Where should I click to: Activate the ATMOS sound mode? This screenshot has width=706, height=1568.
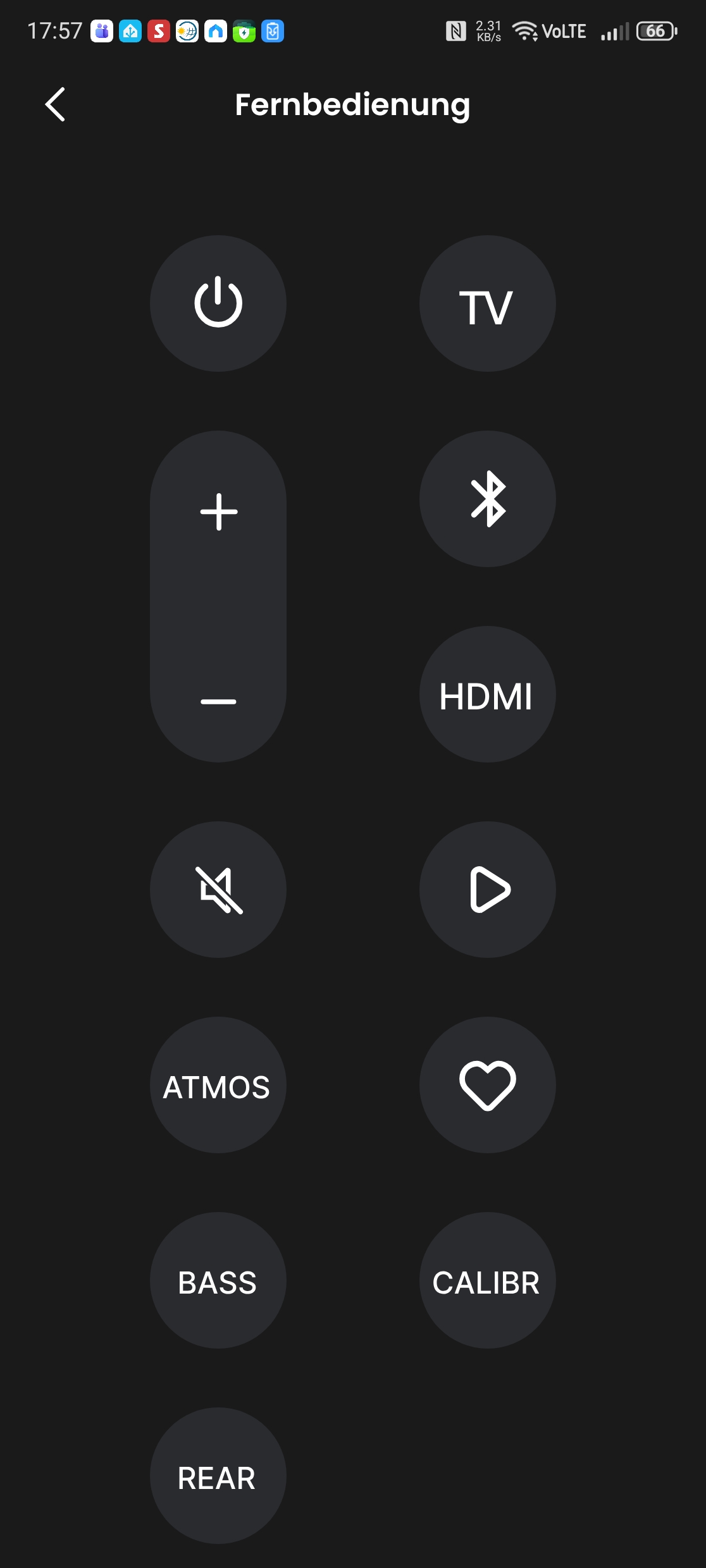pos(218,1086)
